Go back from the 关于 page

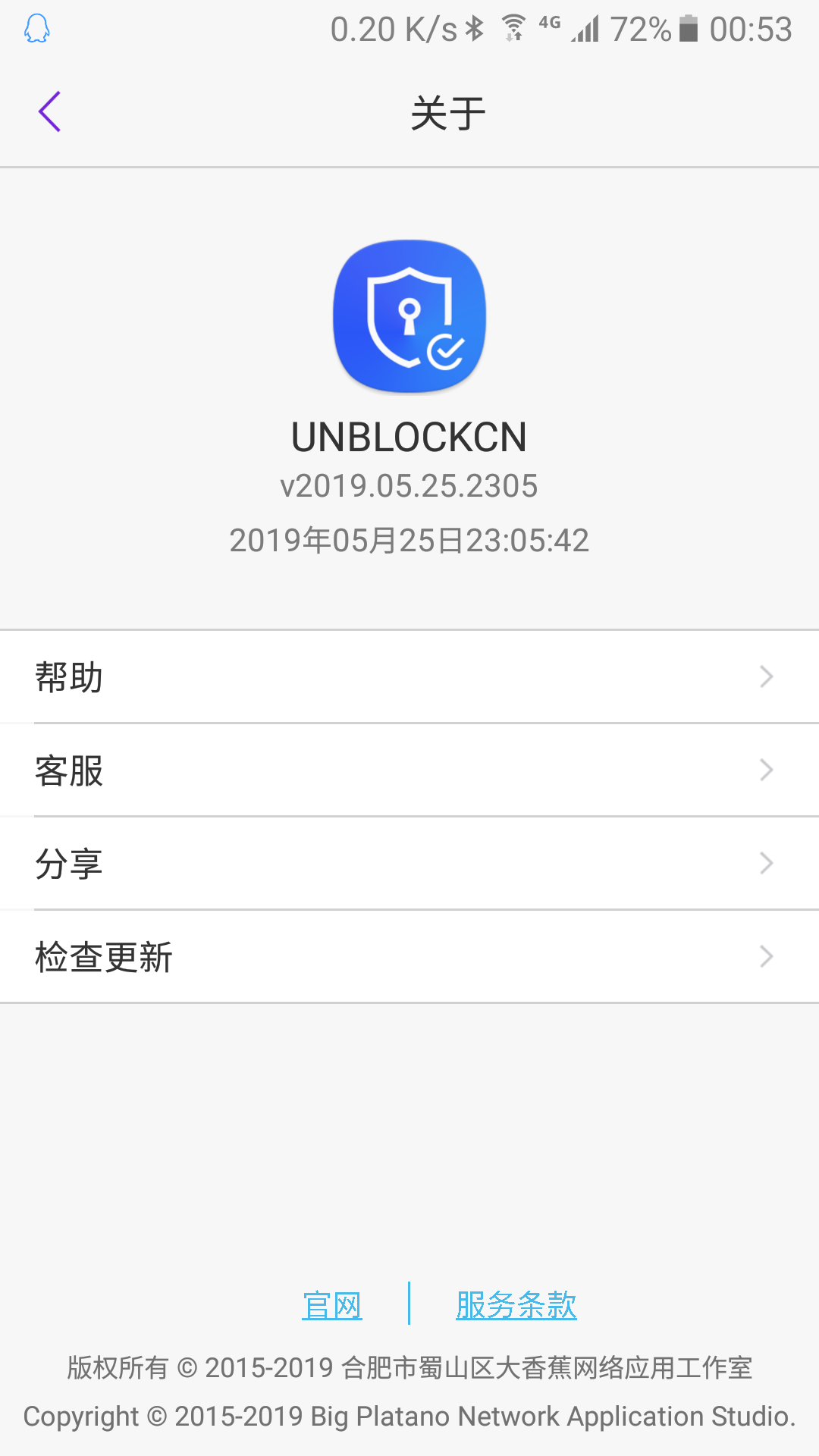click(x=49, y=112)
